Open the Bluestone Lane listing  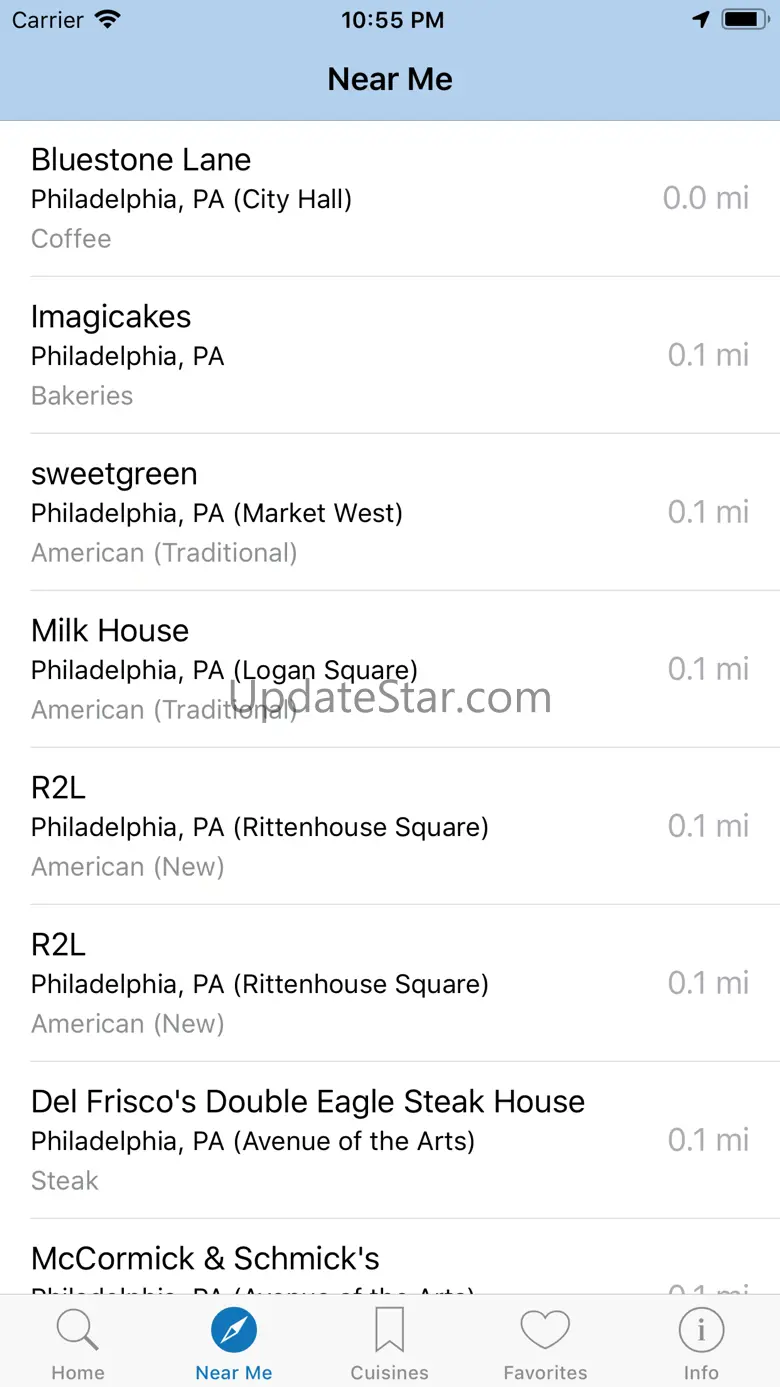coord(390,198)
